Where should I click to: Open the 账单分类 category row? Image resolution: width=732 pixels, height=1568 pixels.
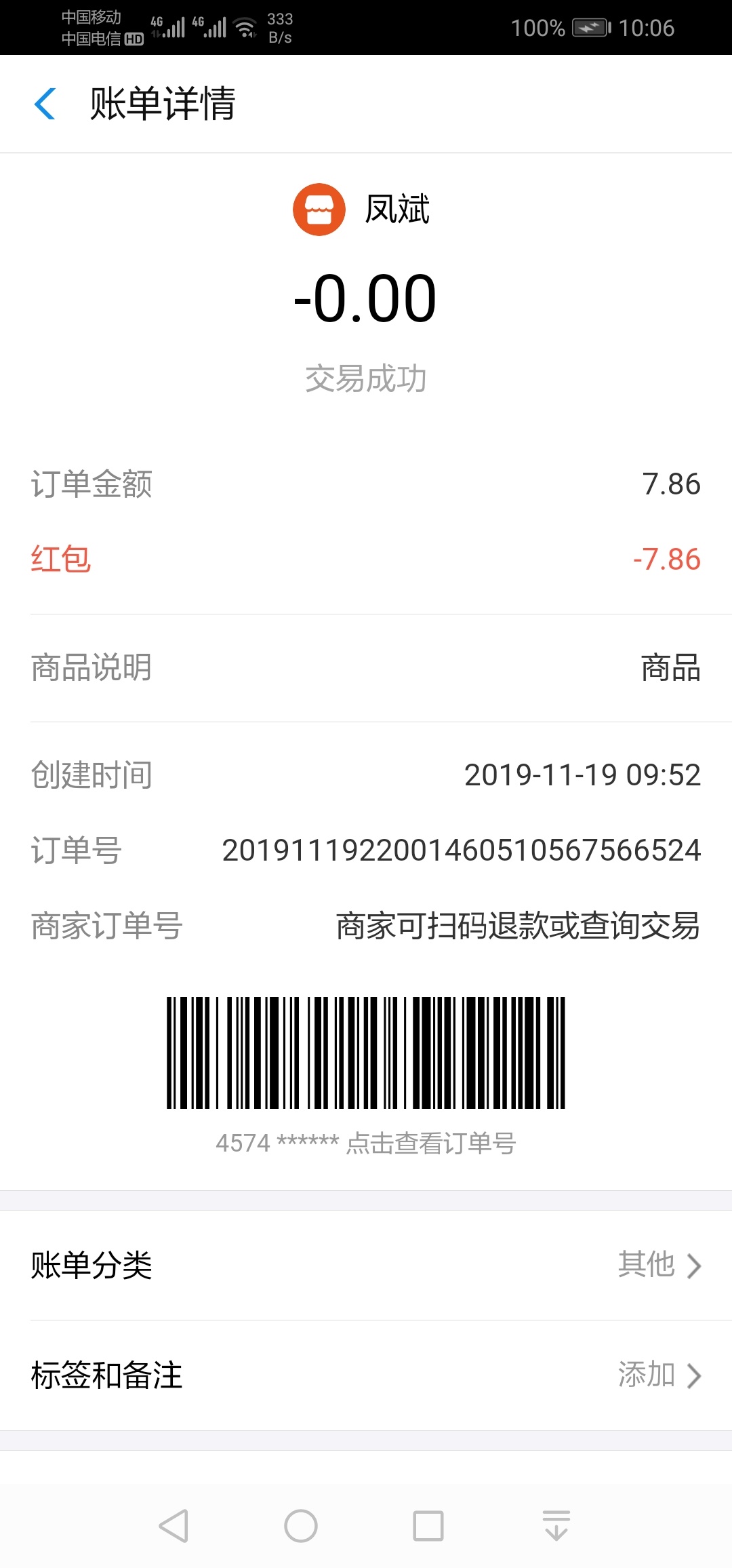(x=366, y=1266)
